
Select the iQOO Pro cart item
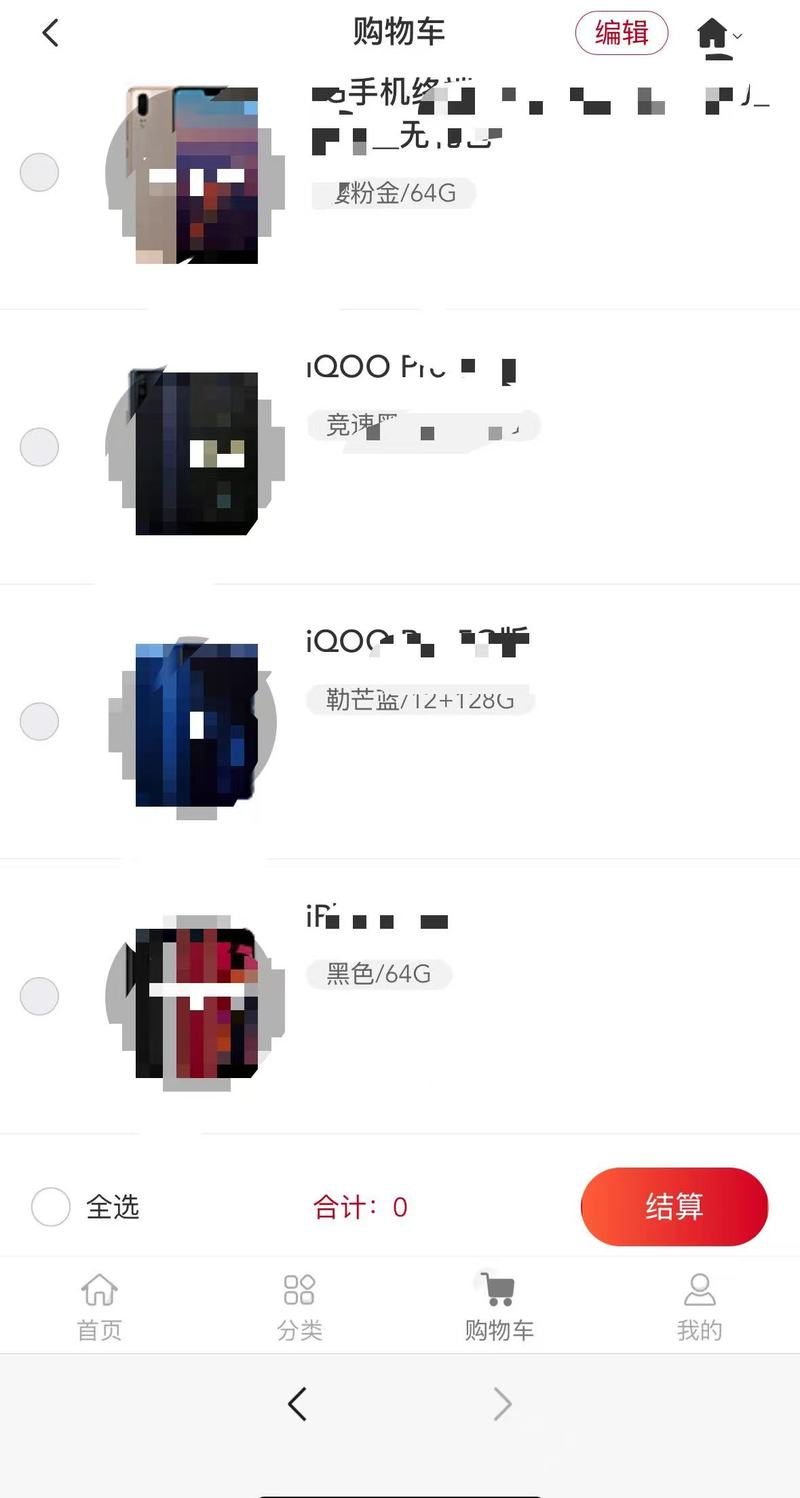click(40, 446)
